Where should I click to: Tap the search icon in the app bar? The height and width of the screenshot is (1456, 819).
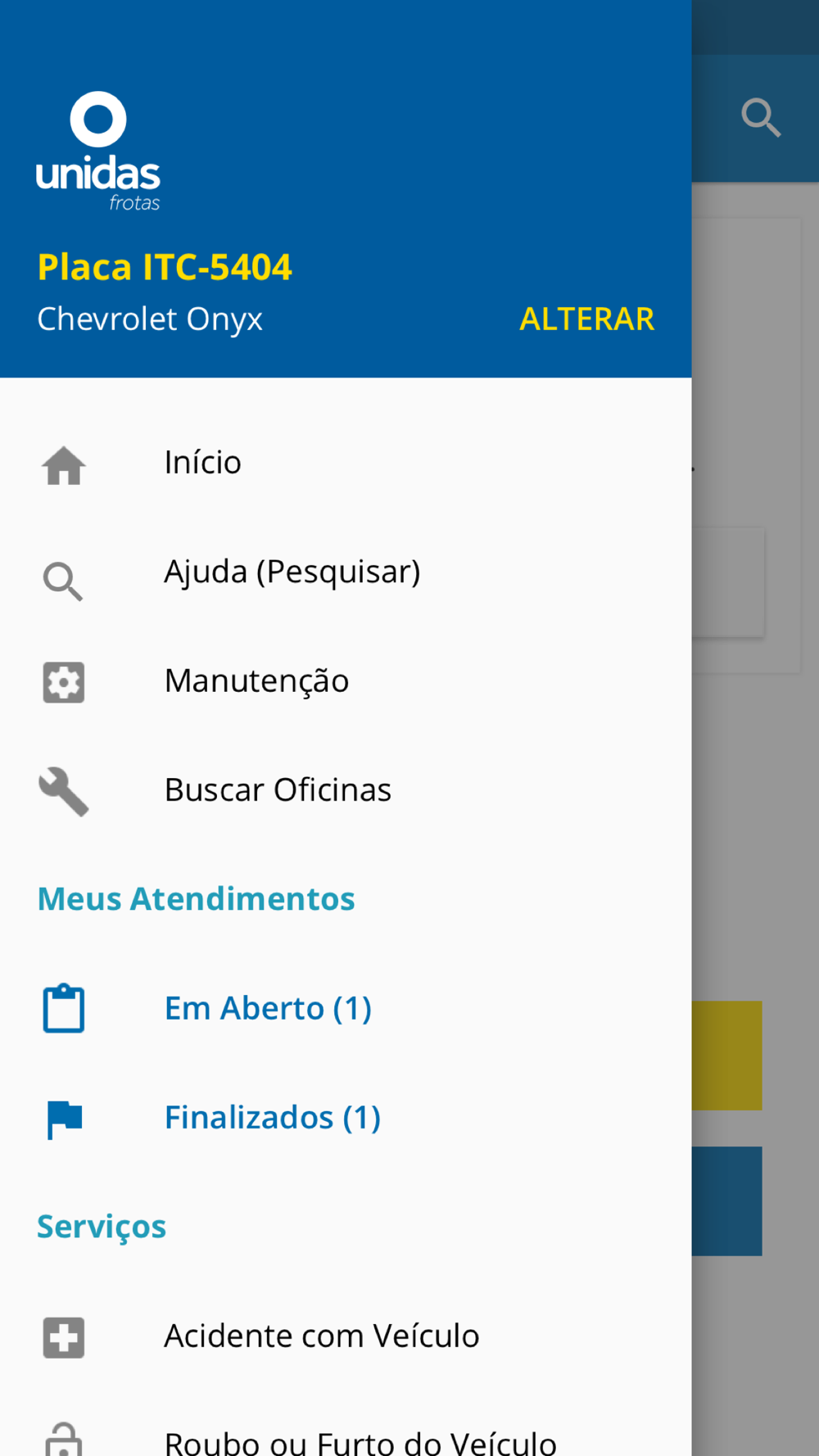pyautogui.click(x=761, y=118)
